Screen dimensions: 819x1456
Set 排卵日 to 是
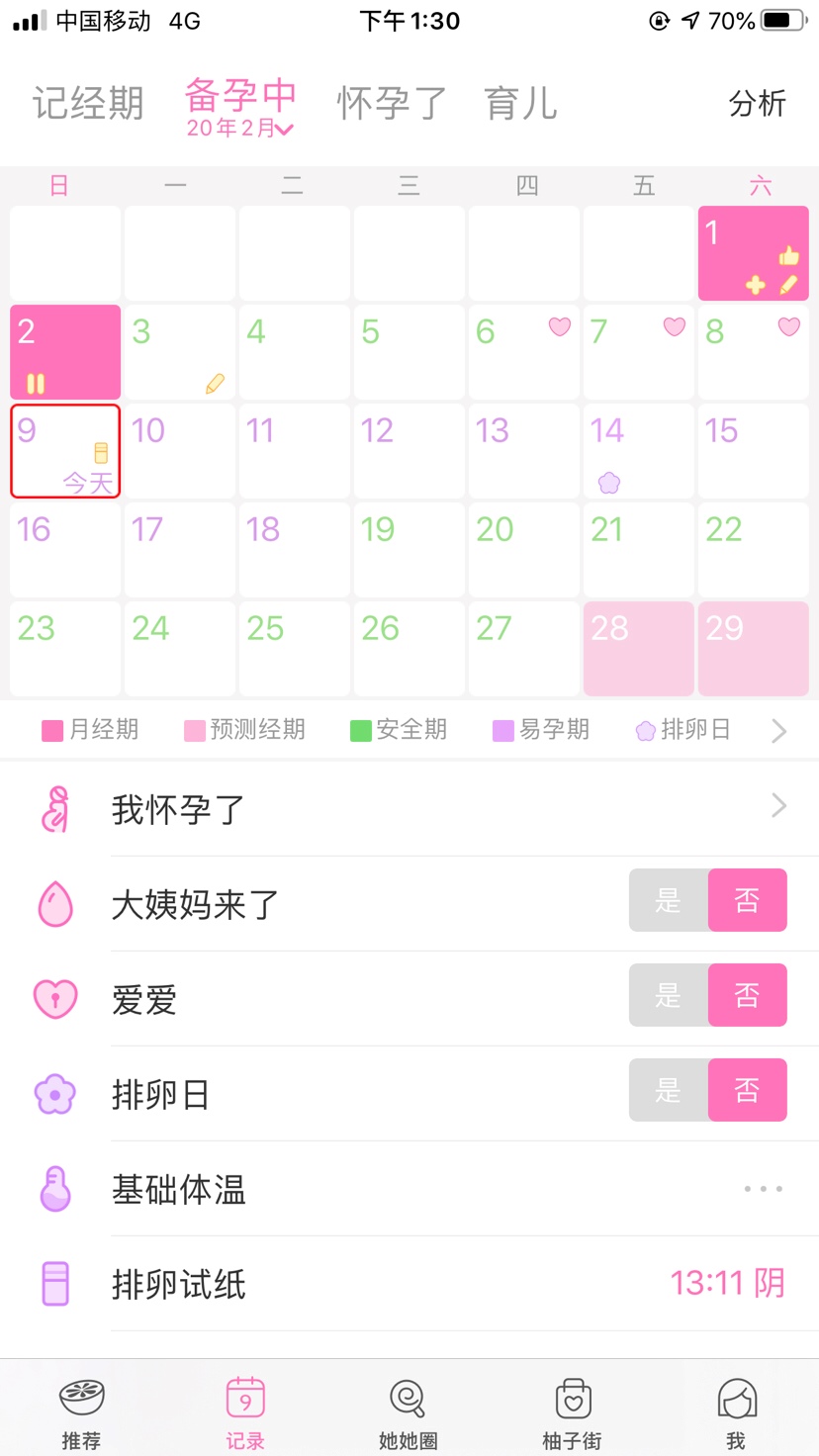[x=669, y=1090]
